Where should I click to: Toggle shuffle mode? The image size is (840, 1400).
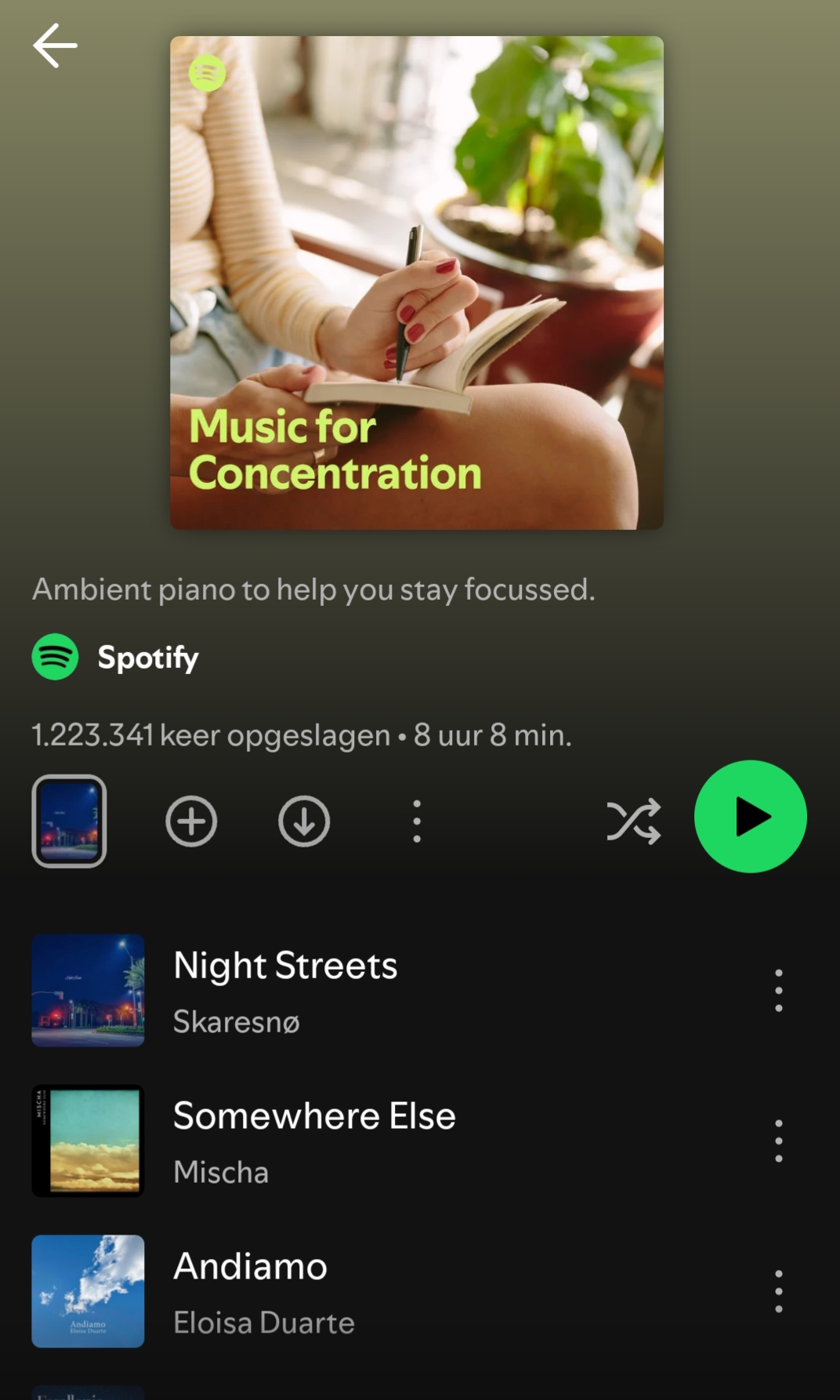coord(633,821)
